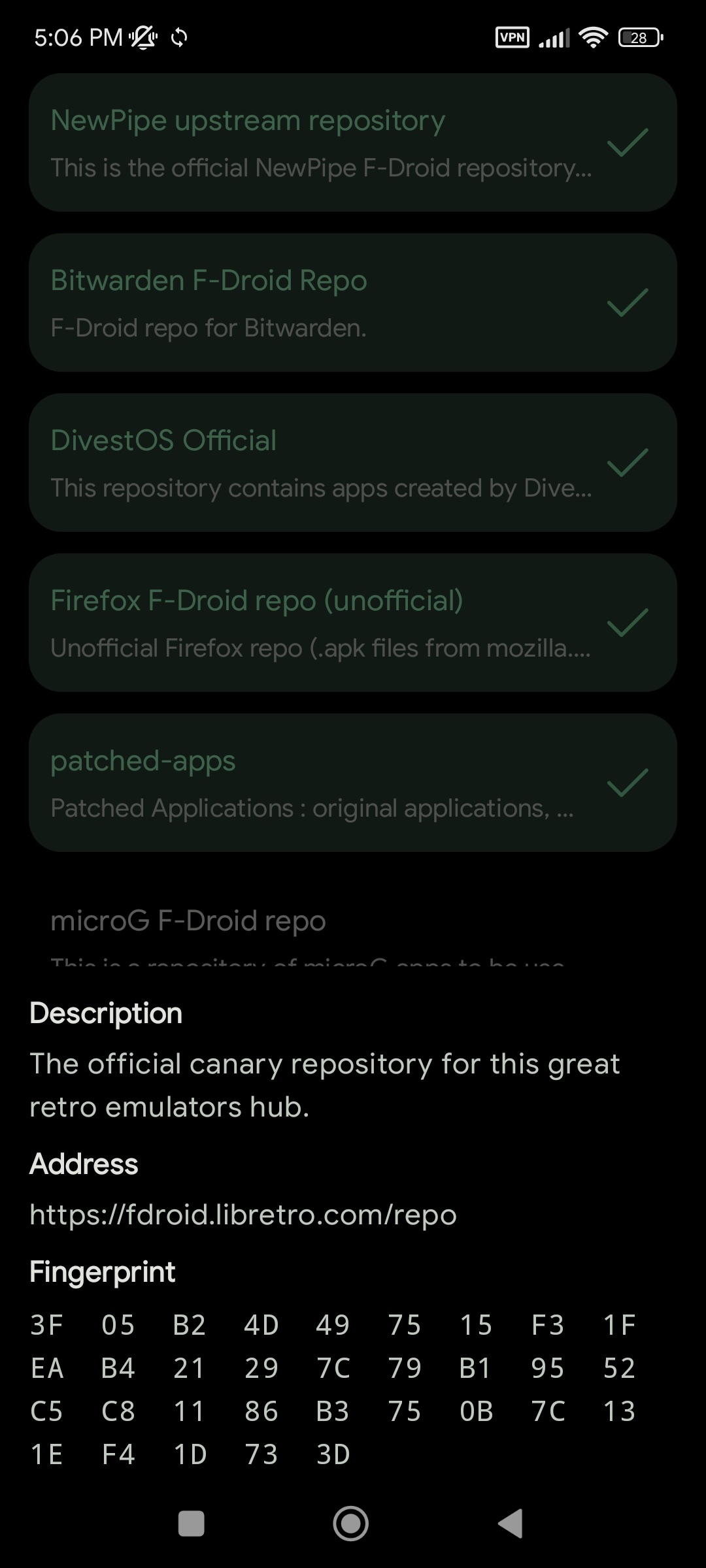Disable the NewPipe upstream repository checkmark
This screenshot has width=706, height=1568.
pyautogui.click(x=626, y=145)
